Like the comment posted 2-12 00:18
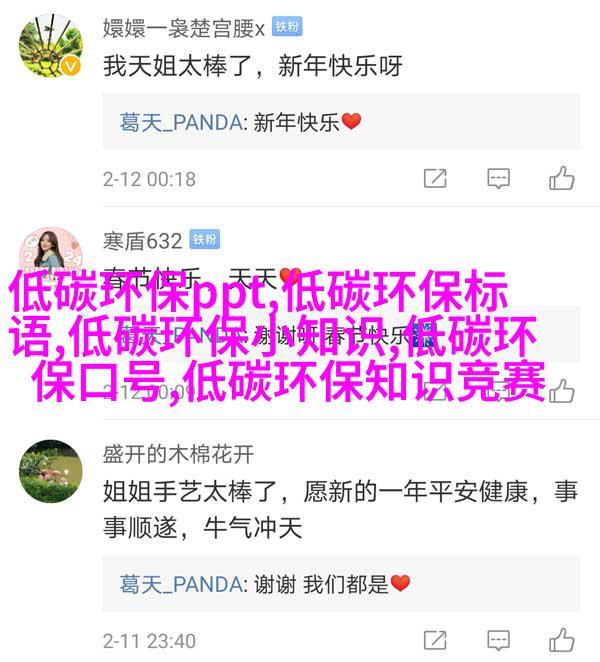600x662 pixels. pyautogui.click(x=562, y=179)
